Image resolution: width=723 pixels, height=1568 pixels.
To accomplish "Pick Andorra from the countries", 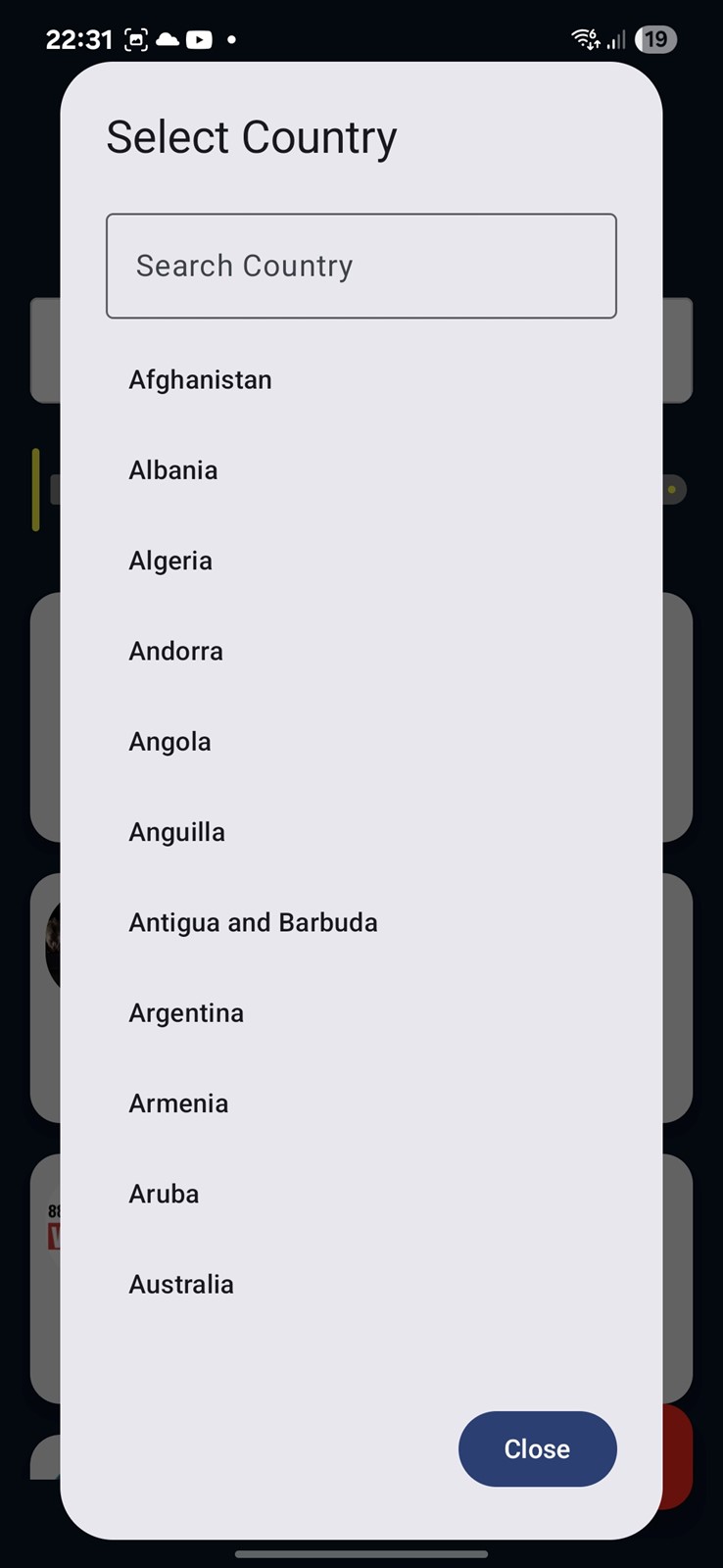I will [361, 651].
